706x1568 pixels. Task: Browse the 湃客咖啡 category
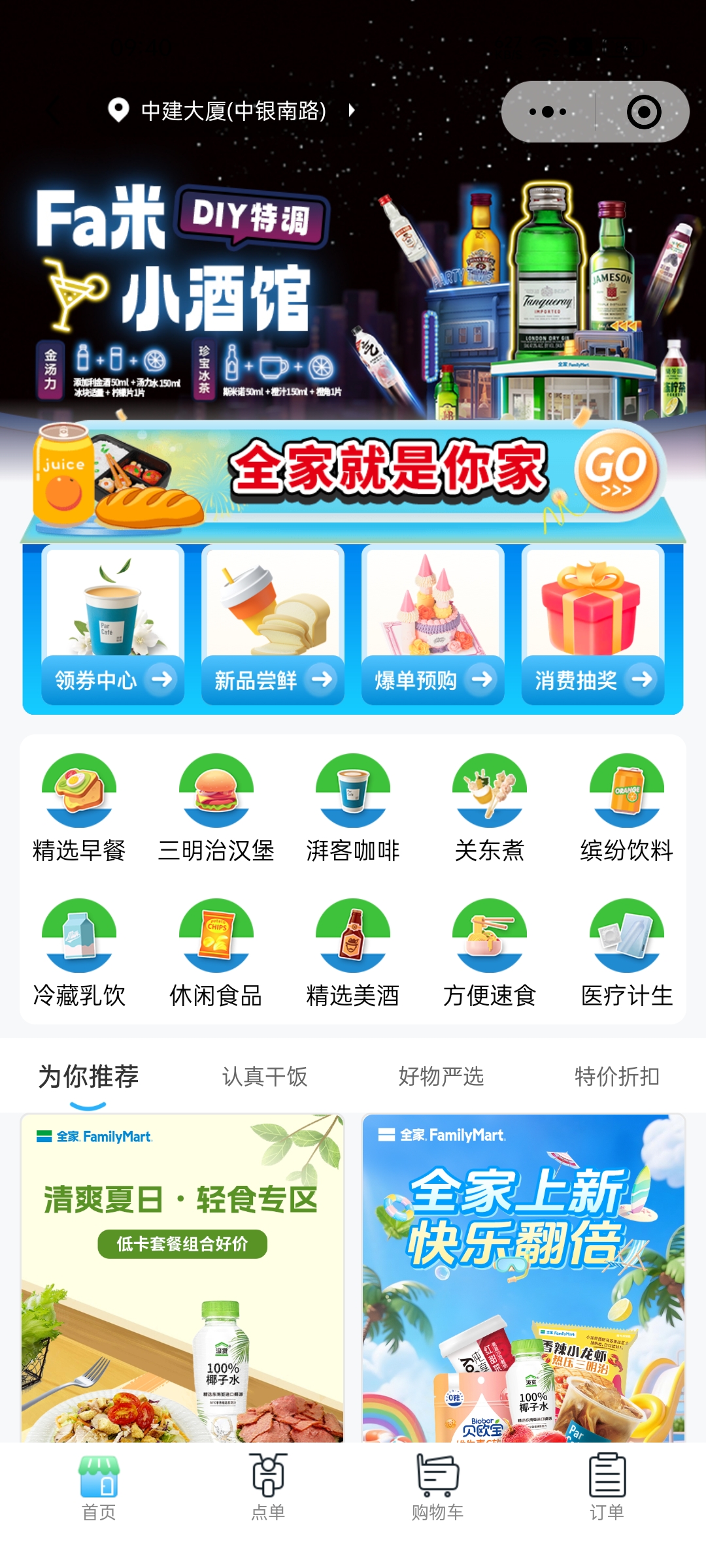coord(353,808)
